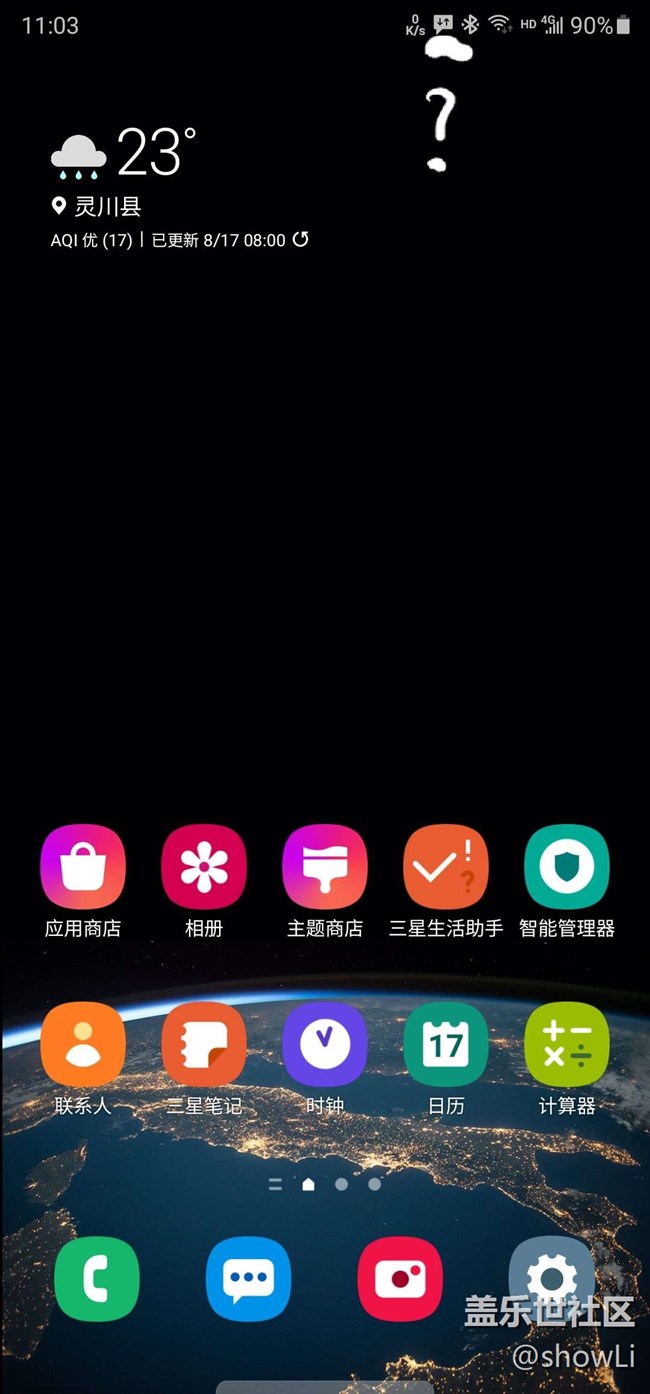
Task: Open 三星生活助手 app
Action: (x=446, y=867)
